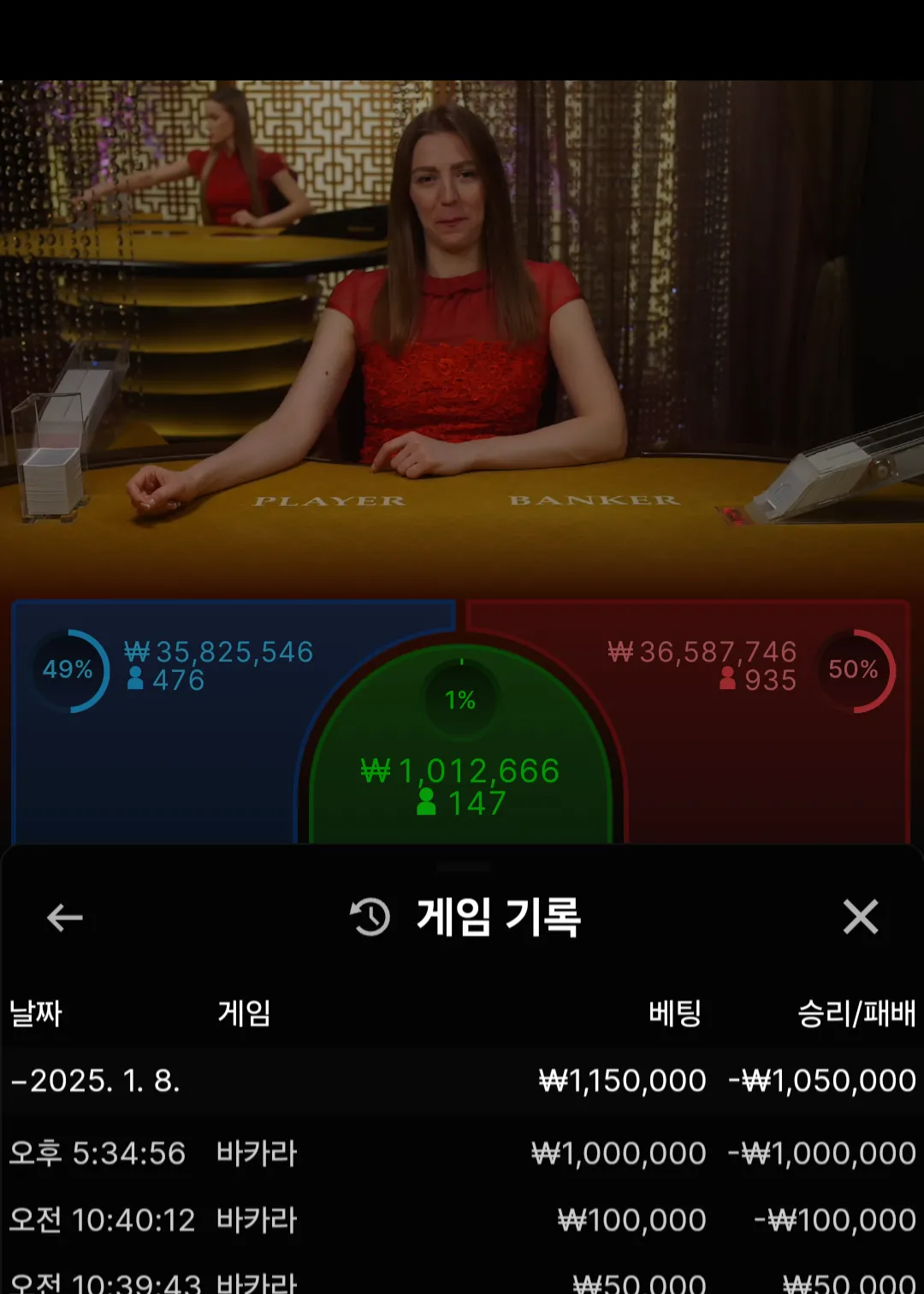Close the 게임 기록 panel
924x1294 pixels.
[x=860, y=917]
